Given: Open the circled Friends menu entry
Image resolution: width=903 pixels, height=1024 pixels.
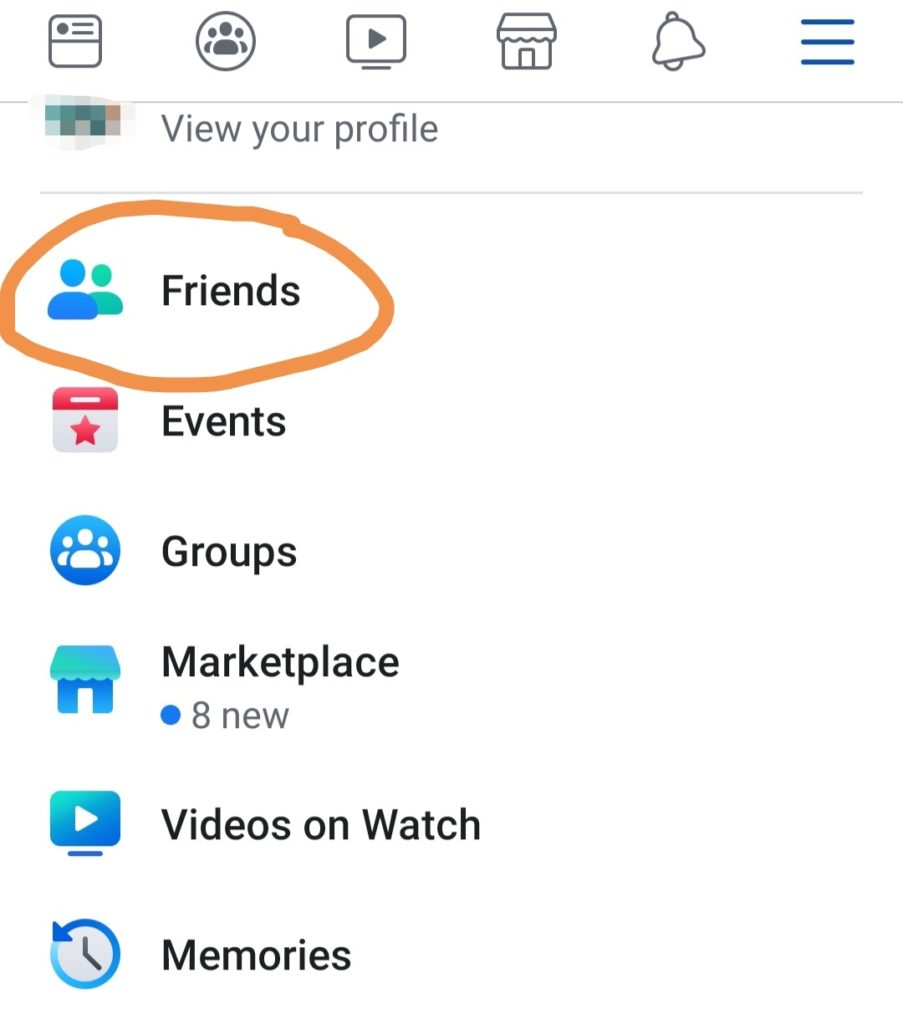Looking at the screenshot, I should tap(230, 290).
